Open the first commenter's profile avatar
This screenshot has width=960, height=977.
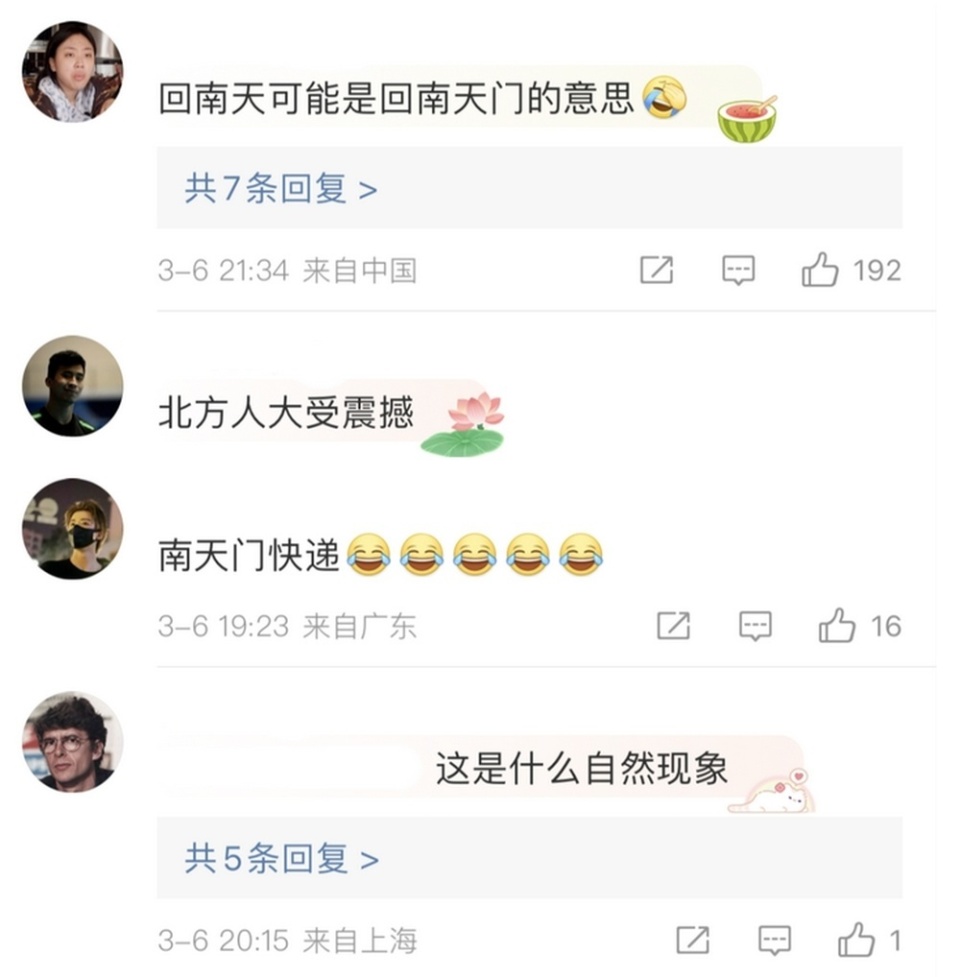70,70
